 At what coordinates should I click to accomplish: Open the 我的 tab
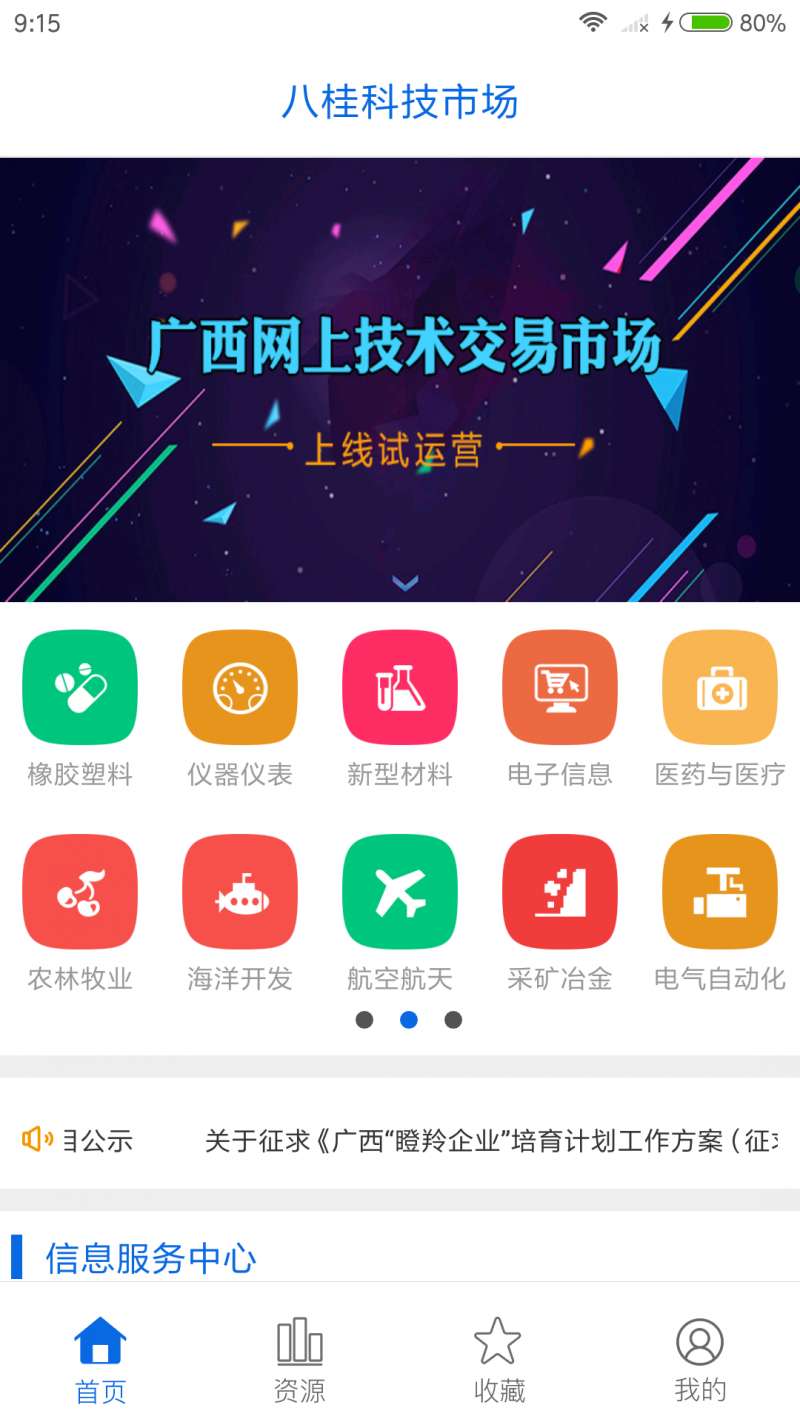pos(700,1360)
